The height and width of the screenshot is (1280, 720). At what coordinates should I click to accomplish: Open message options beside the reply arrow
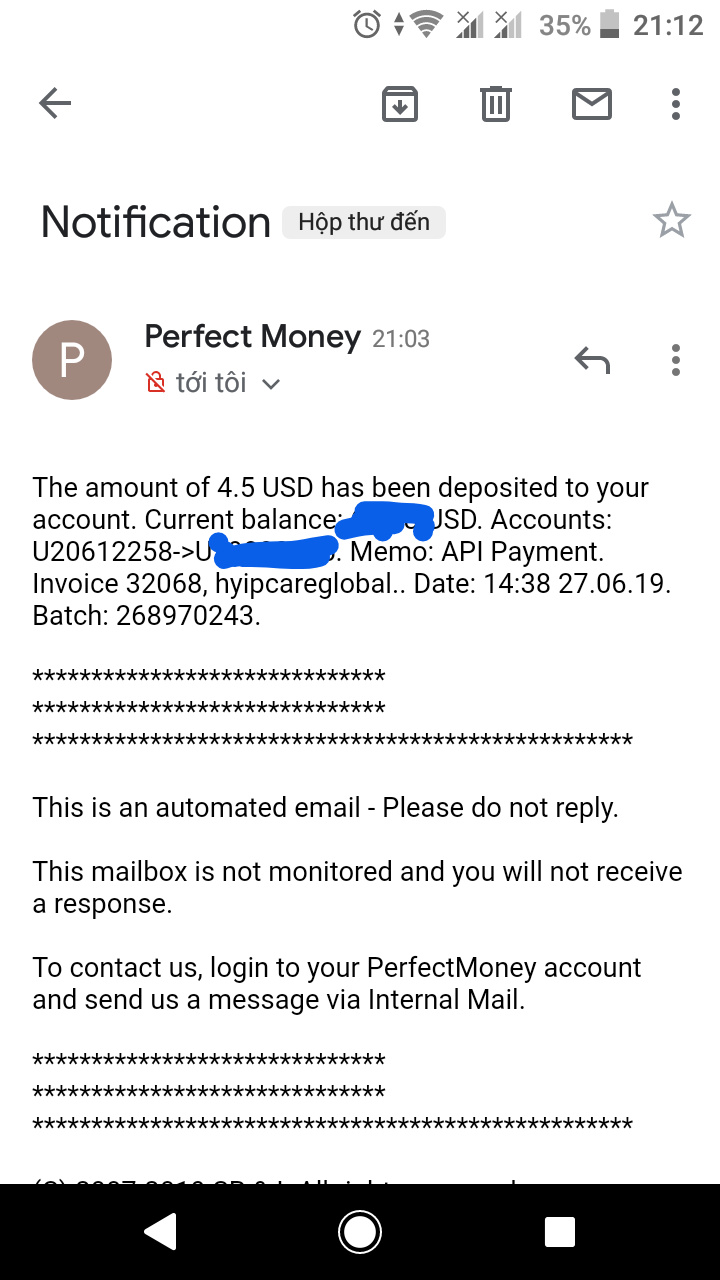point(676,359)
